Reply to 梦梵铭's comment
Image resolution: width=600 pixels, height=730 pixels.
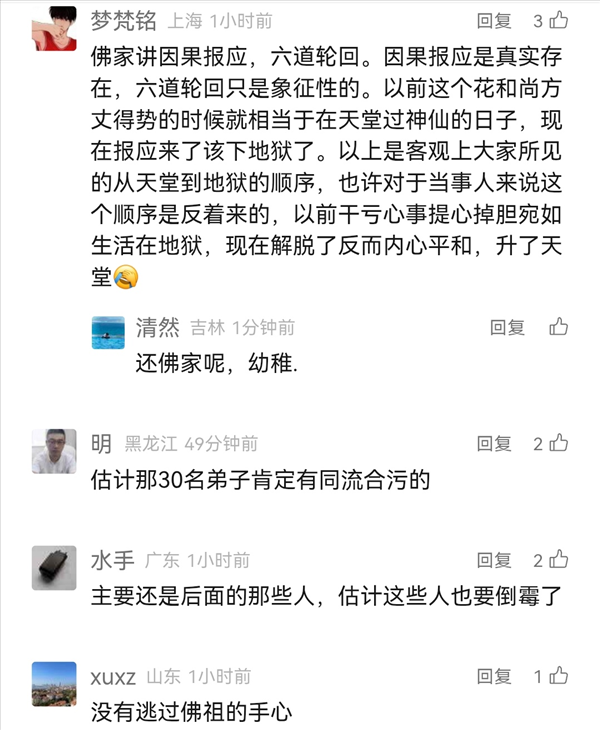tap(494, 20)
